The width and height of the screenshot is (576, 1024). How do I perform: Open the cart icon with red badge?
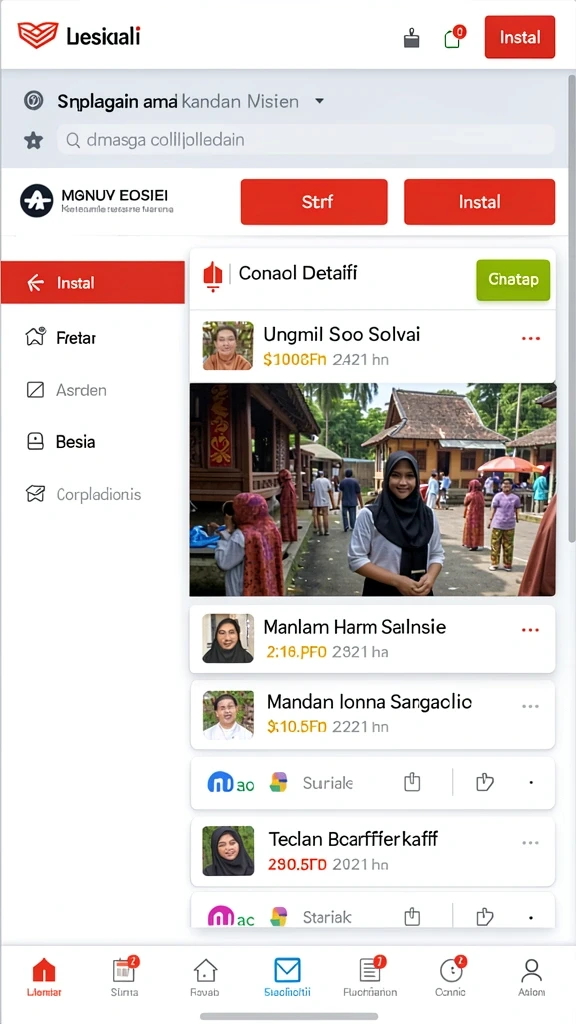[453, 37]
